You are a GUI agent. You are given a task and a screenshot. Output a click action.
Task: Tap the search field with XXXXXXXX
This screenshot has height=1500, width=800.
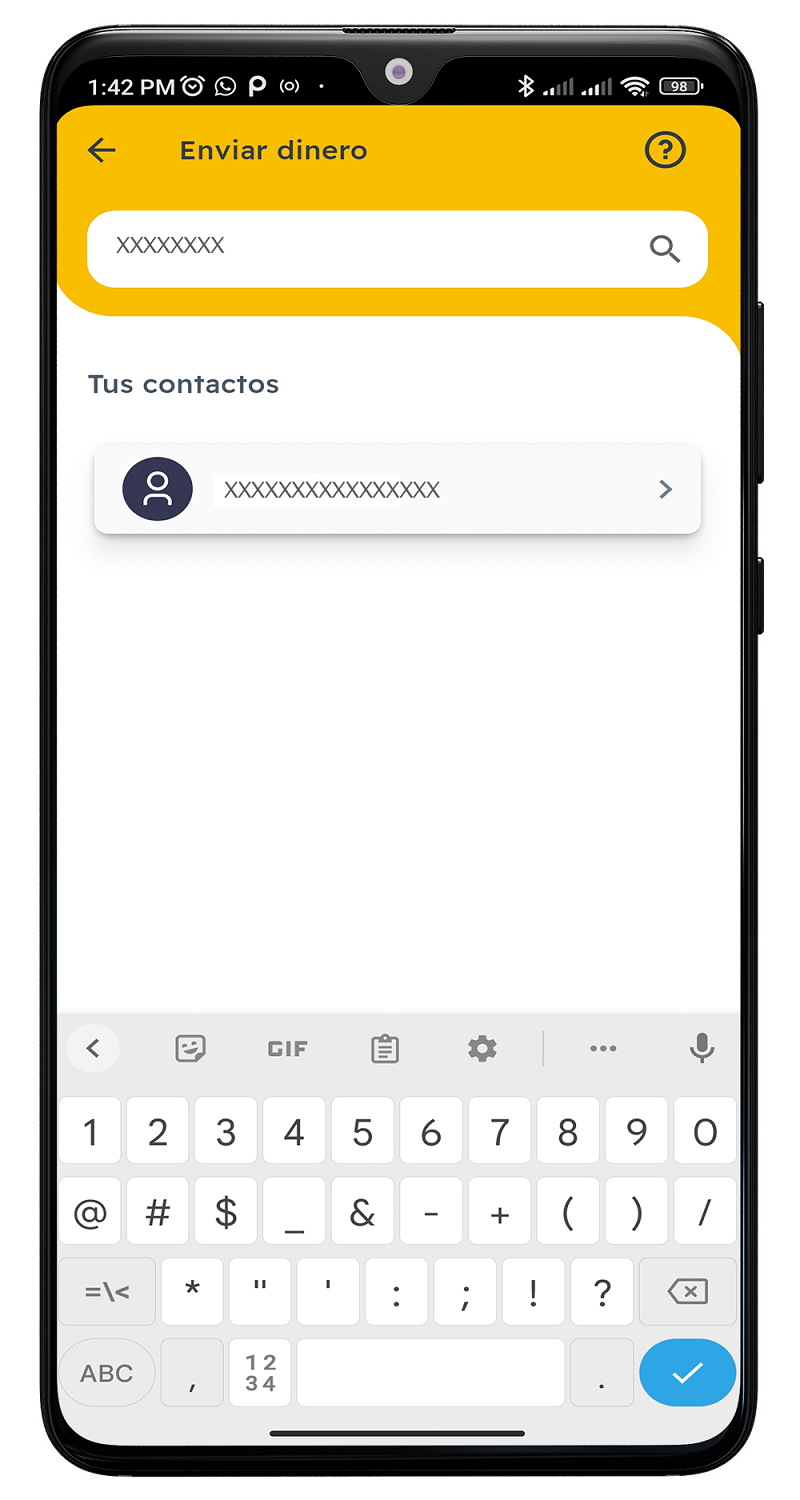[360, 248]
